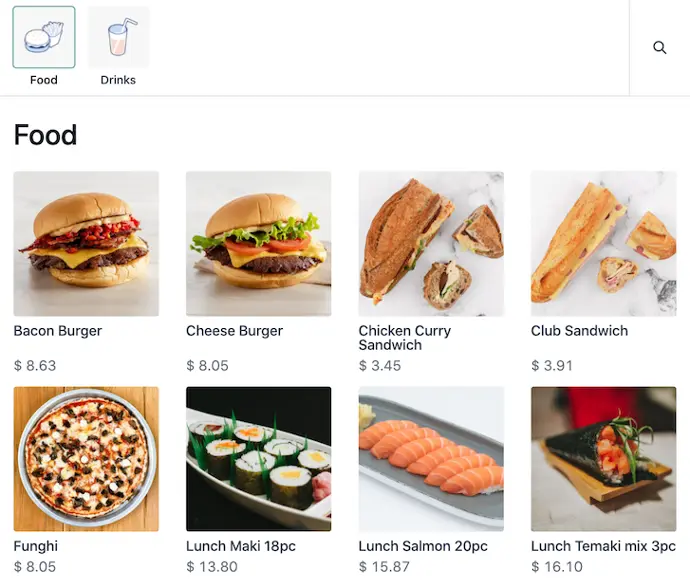Screen dimensions: 690x581
Task: Open Lunch Temaki mix 3pc
Action: (603, 459)
